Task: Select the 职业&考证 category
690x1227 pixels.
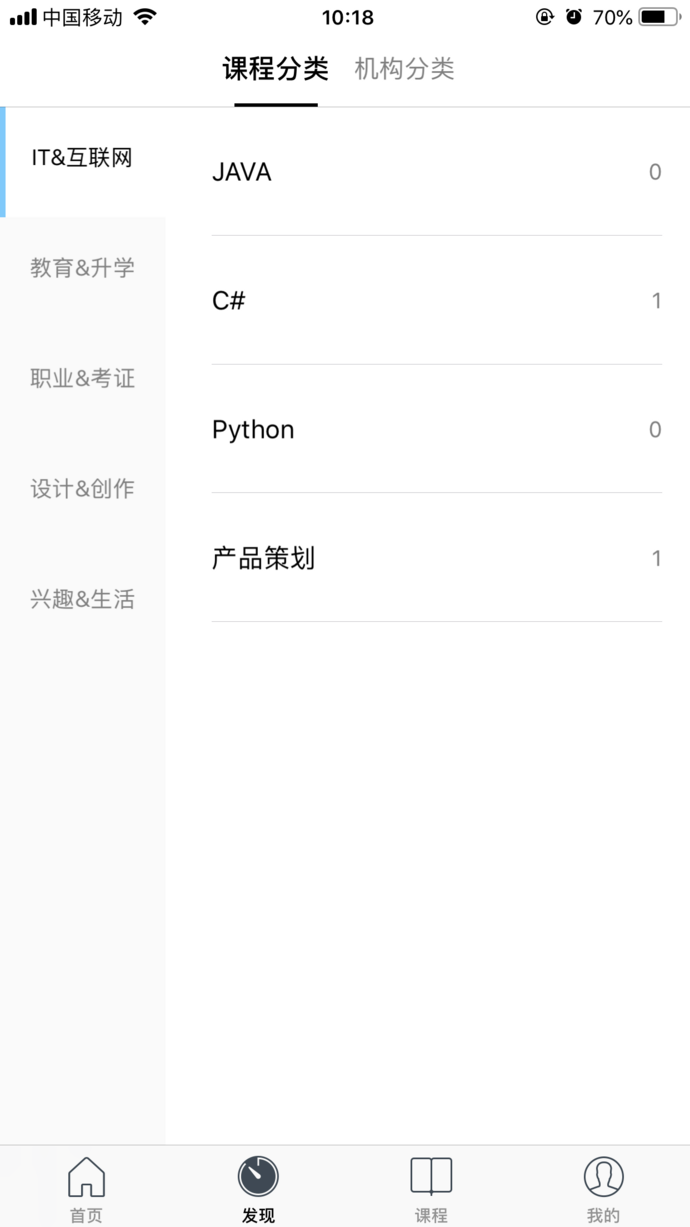Action: coord(82,379)
